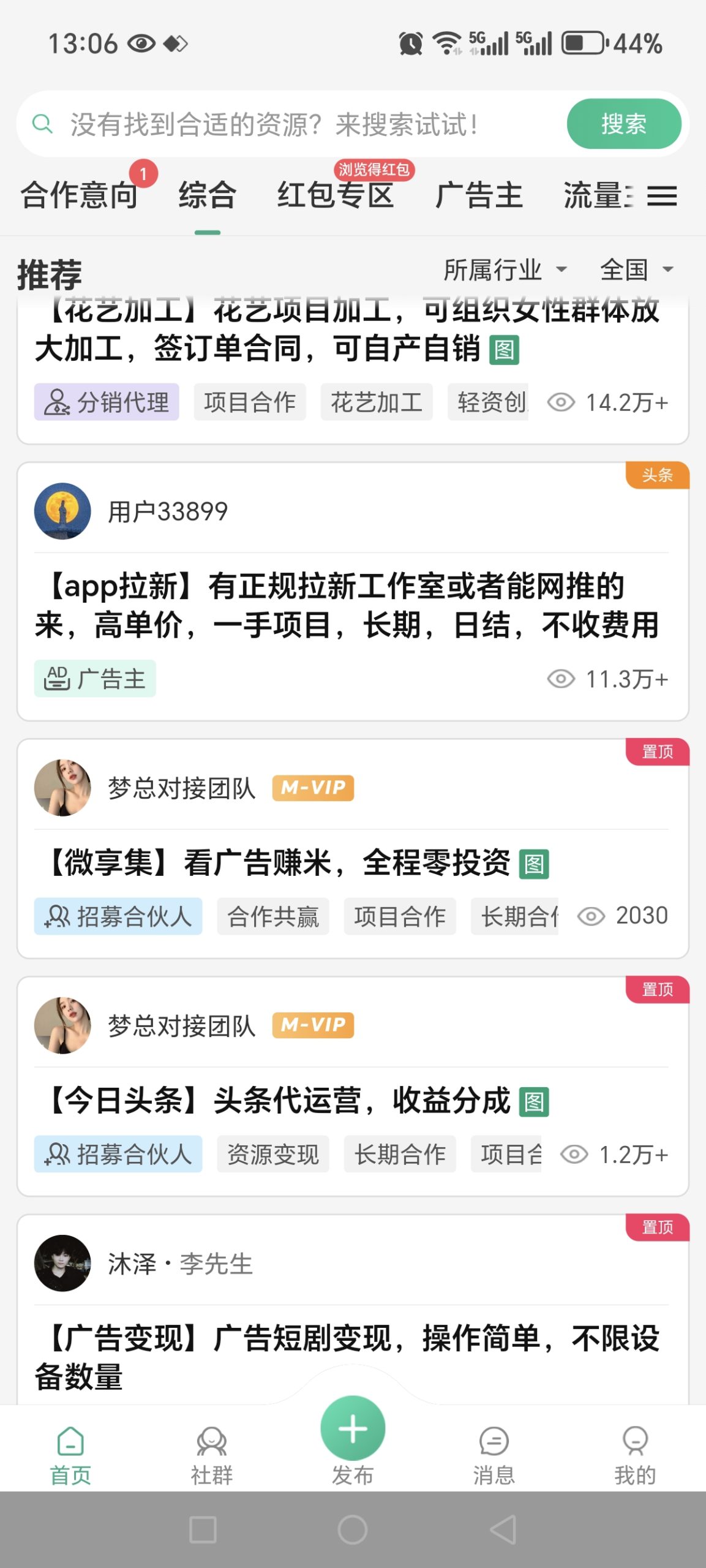Tap the AD 广告主 tag on app拉新 post
This screenshot has height=1568, width=706.
94,677
